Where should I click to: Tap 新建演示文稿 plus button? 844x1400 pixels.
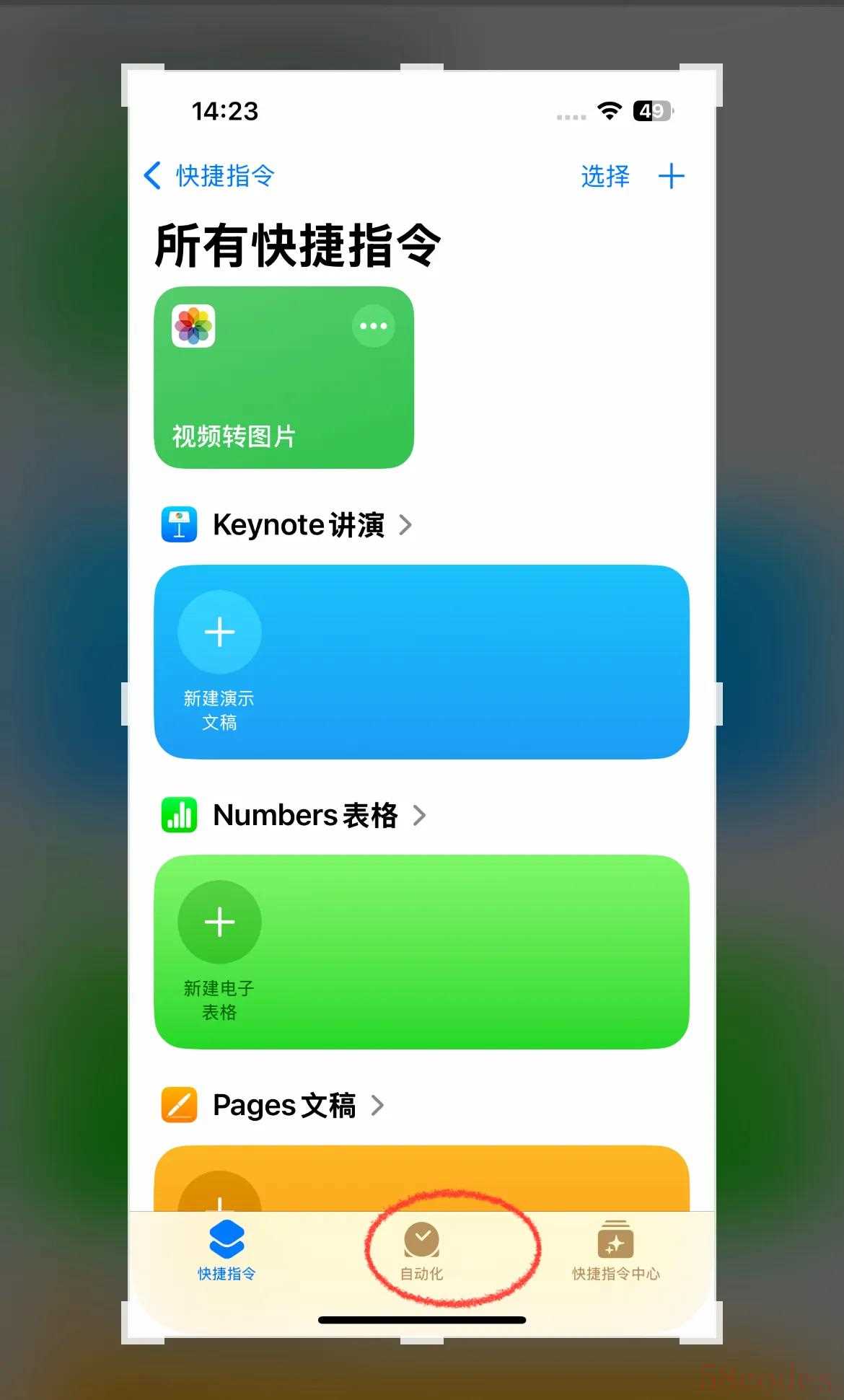tap(219, 633)
